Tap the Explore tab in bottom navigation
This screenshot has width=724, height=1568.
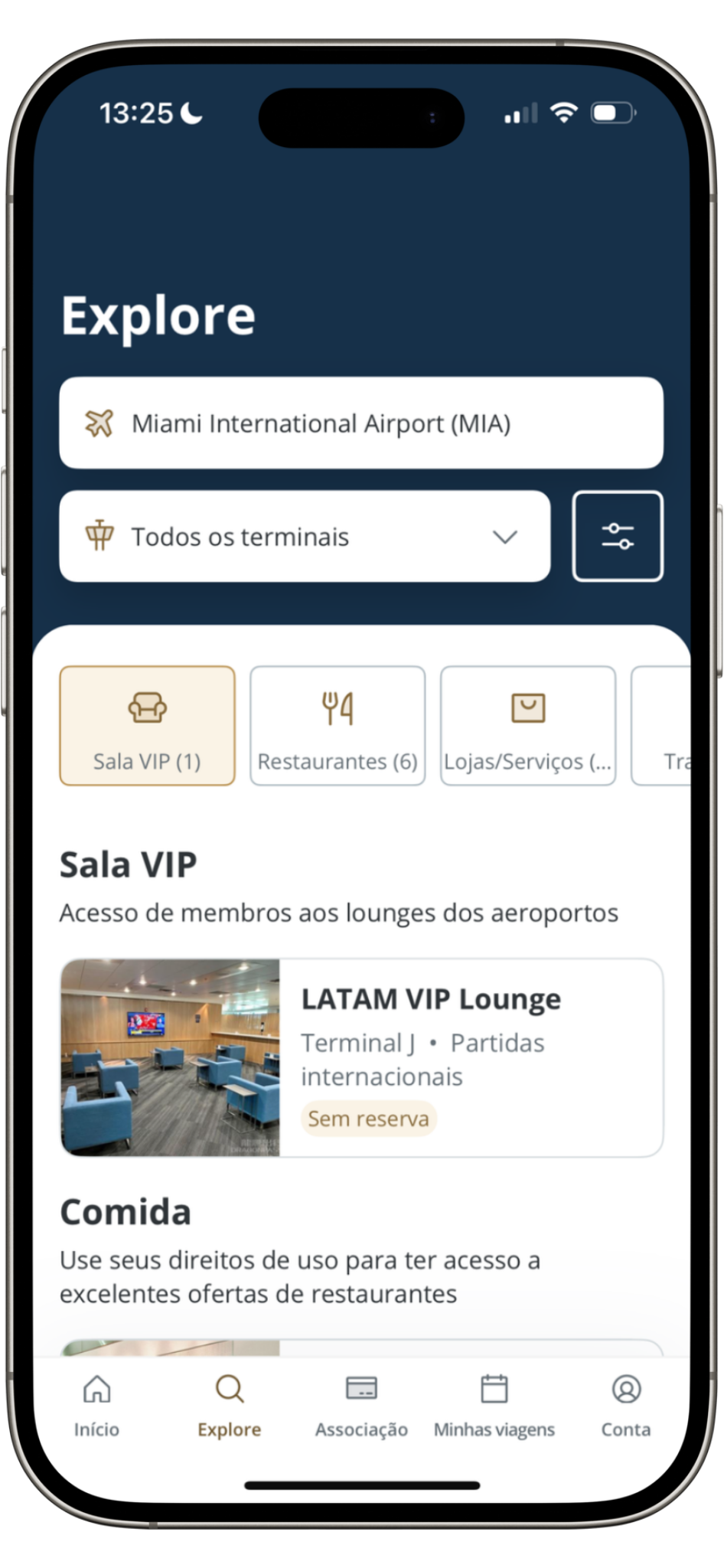click(229, 1406)
